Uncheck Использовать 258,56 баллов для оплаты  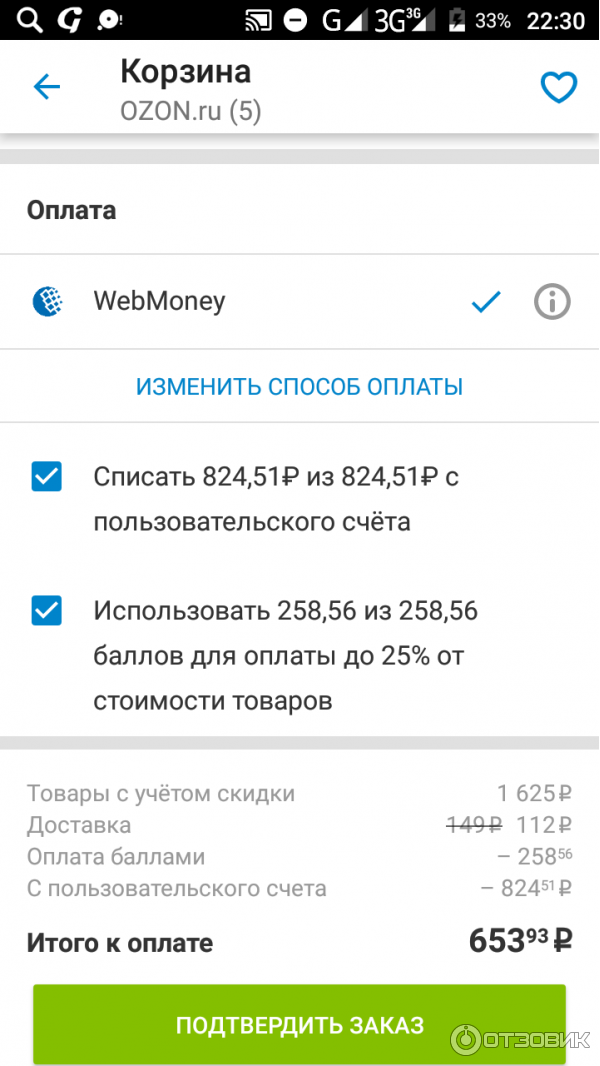click(47, 610)
